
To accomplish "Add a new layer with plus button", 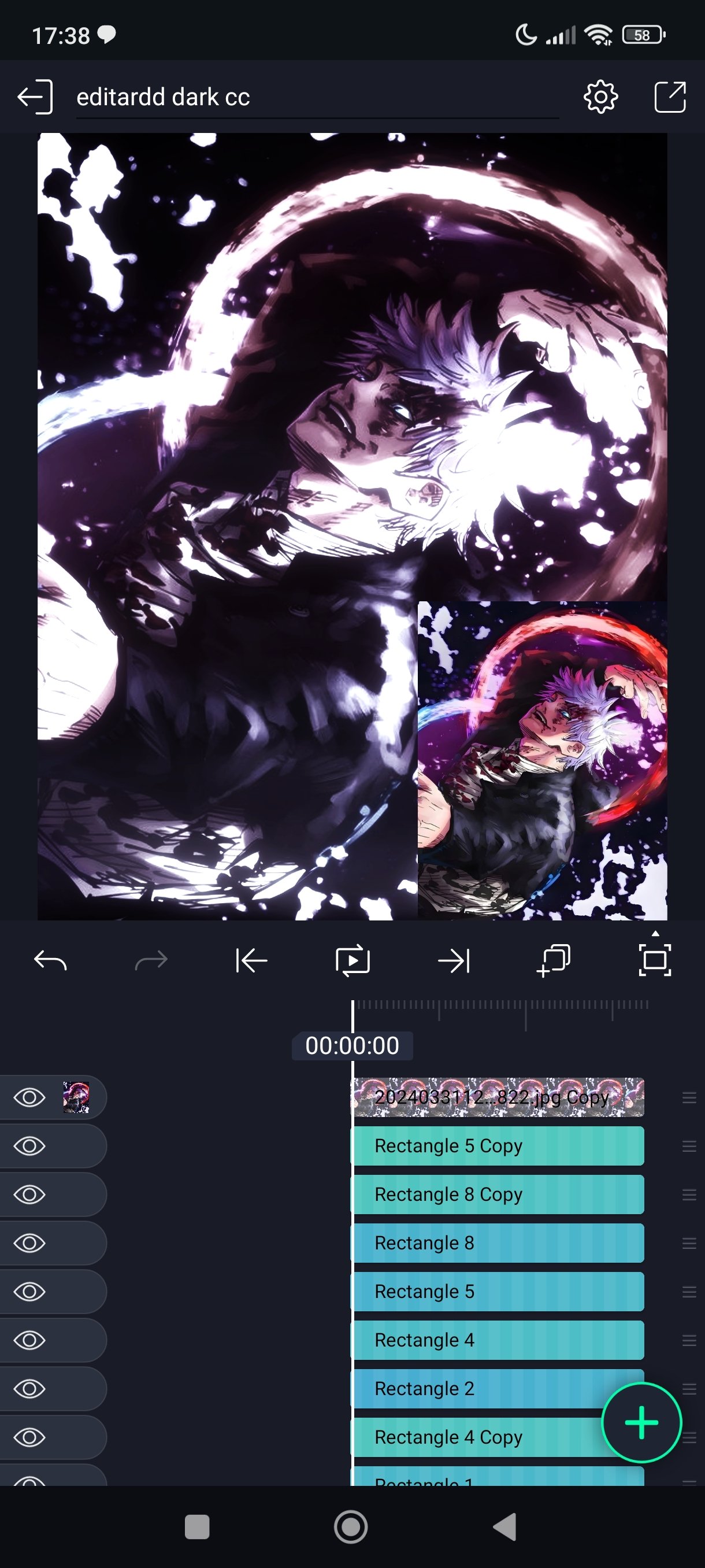I will point(641,1422).
